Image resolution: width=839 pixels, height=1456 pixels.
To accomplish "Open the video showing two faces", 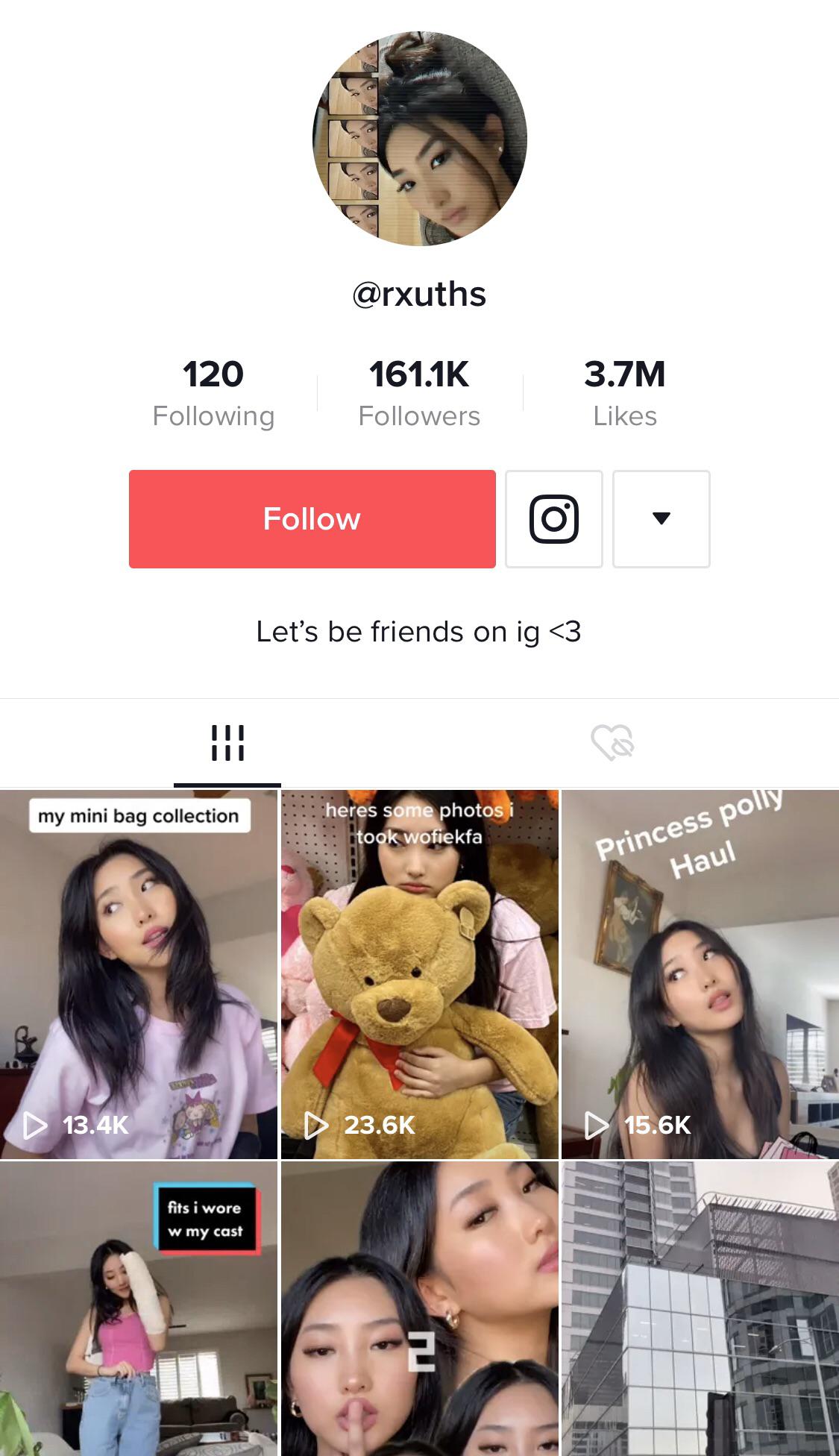I will (419, 1310).
